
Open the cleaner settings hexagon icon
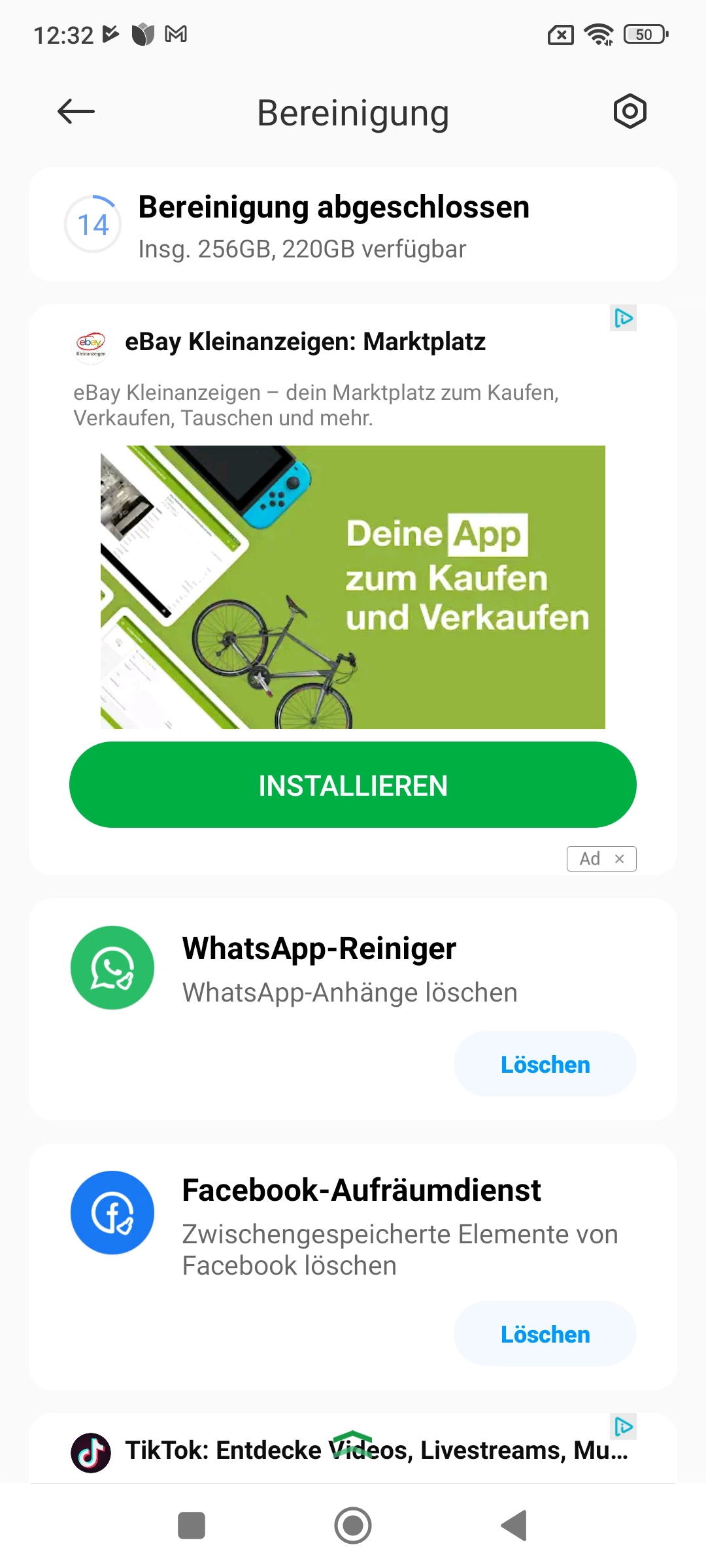tap(630, 112)
